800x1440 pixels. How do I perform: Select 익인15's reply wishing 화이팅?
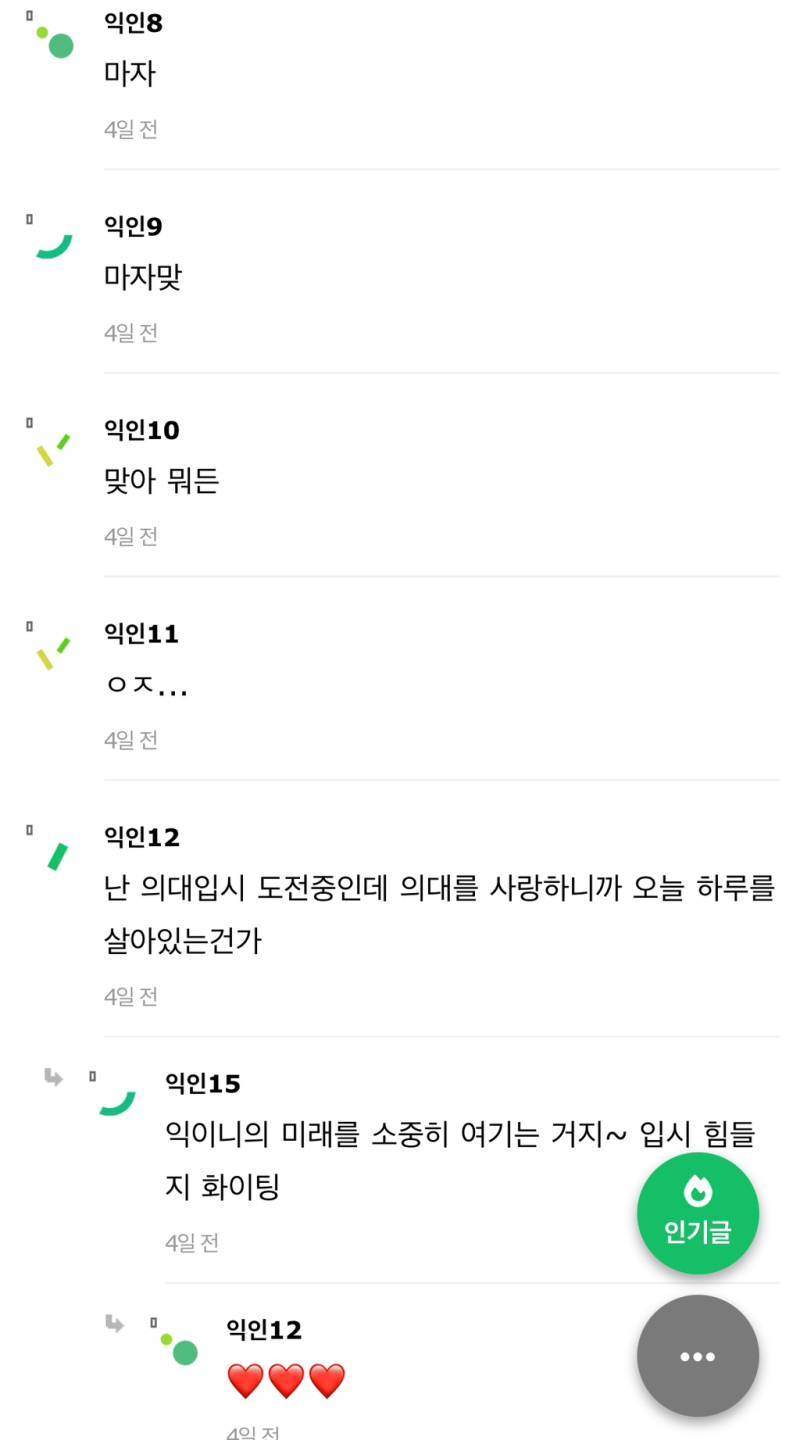pyautogui.click(x=460, y=1160)
